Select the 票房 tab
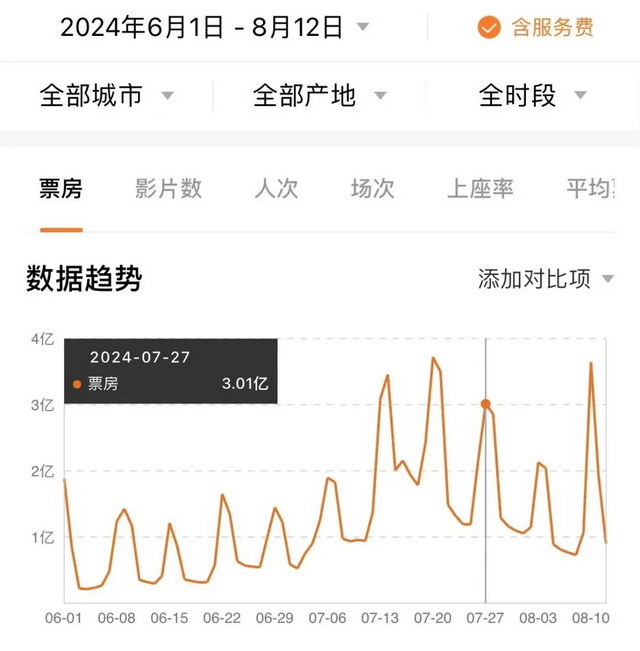The image size is (640, 651). 61,188
